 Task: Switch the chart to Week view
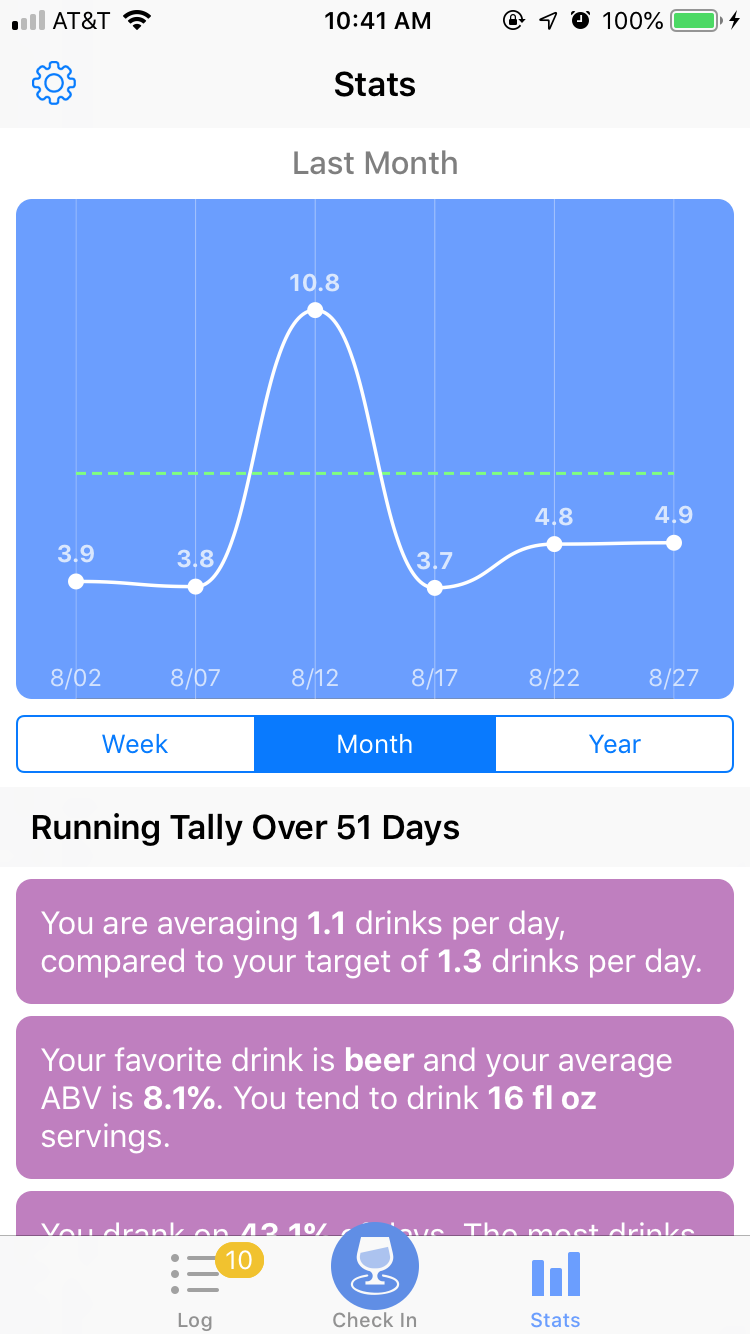point(136,744)
